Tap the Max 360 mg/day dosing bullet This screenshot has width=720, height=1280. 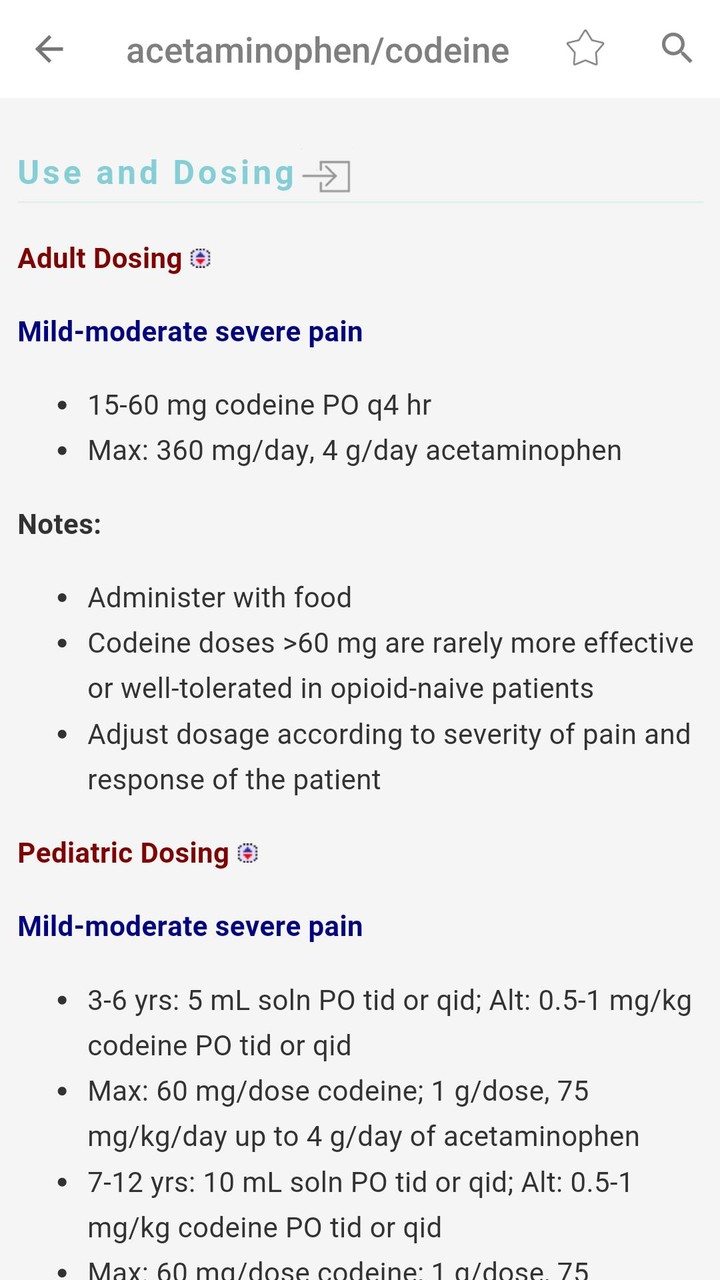coord(355,450)
